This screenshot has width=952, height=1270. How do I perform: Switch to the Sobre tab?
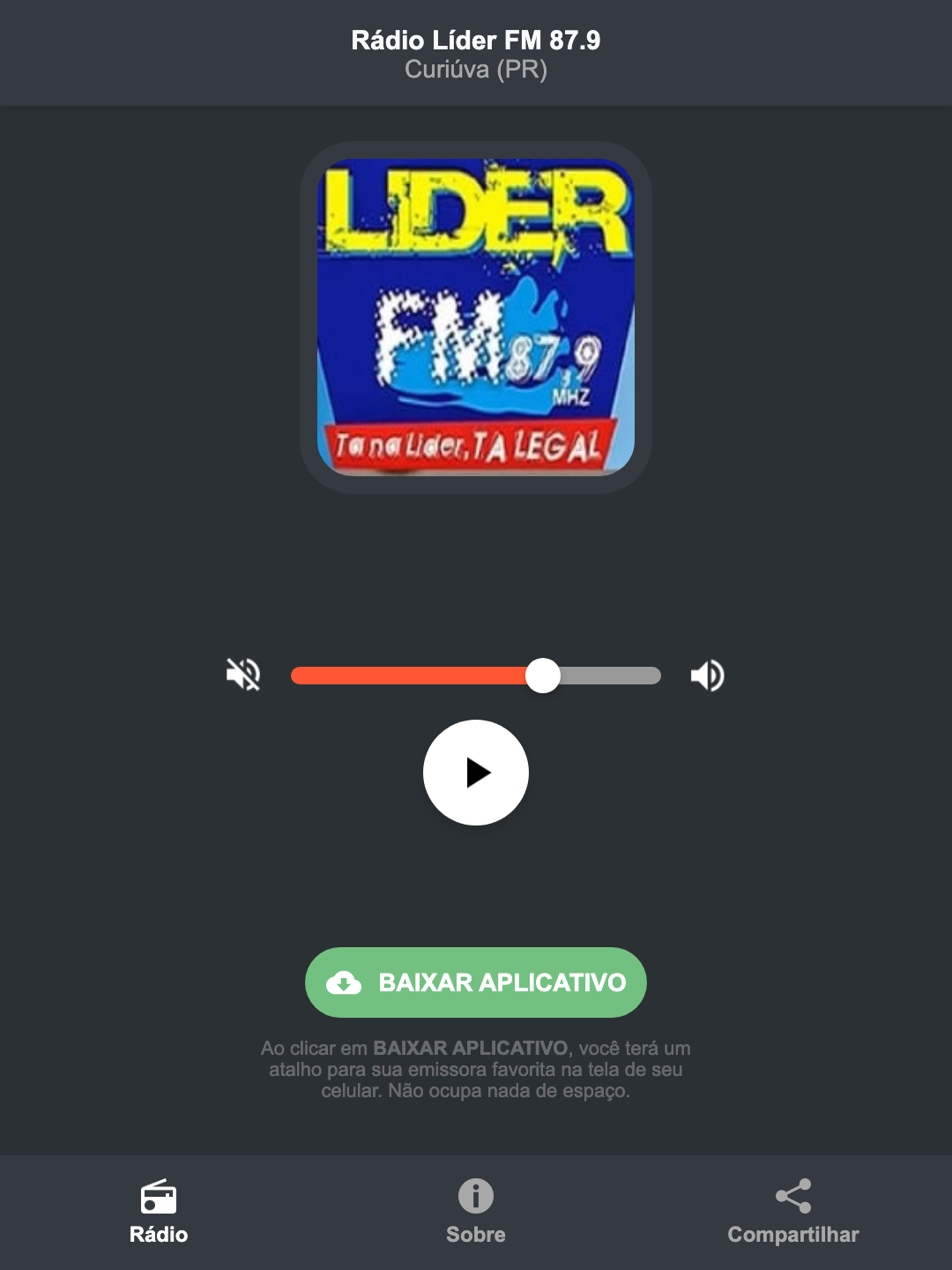coord(475,1213)
